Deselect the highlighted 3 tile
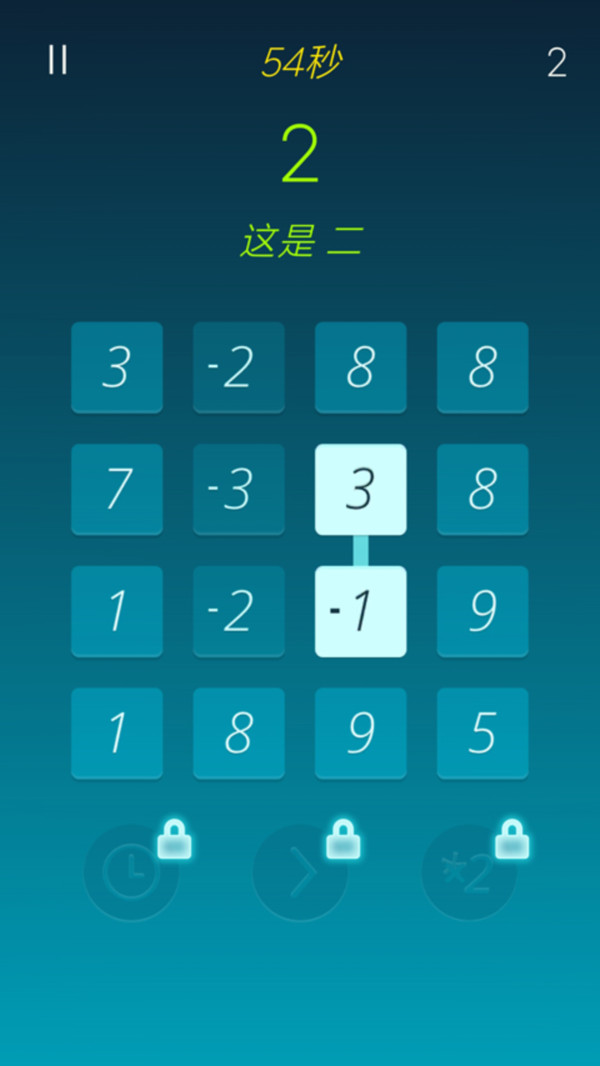Screen dimensions: 600x1066 tap(361, 489)
